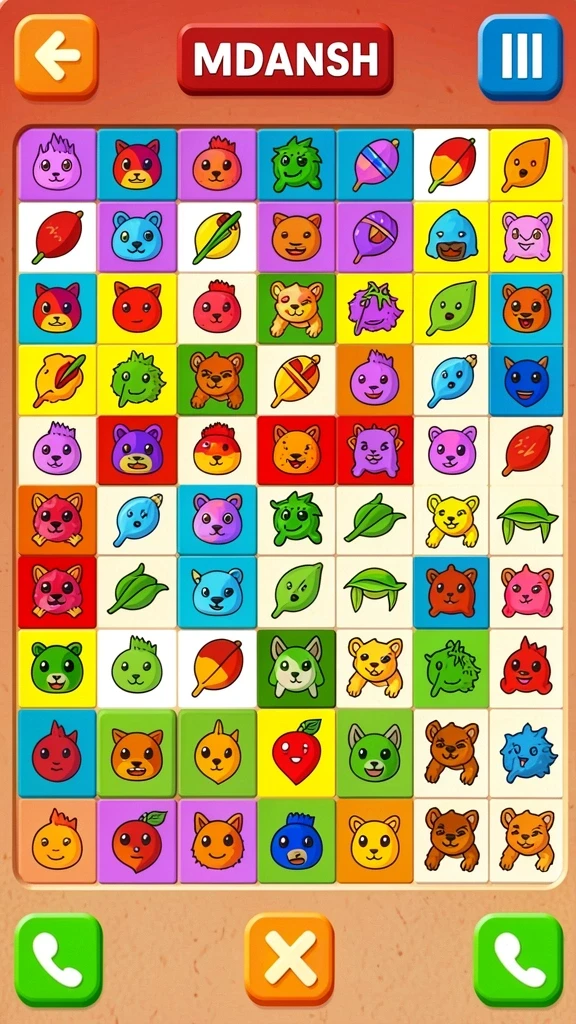Viewport: 576px width, 1024px height.
Task: Choose the blue fuzzy monster tile
Action: pyautogui.click(x=526, y=753)
